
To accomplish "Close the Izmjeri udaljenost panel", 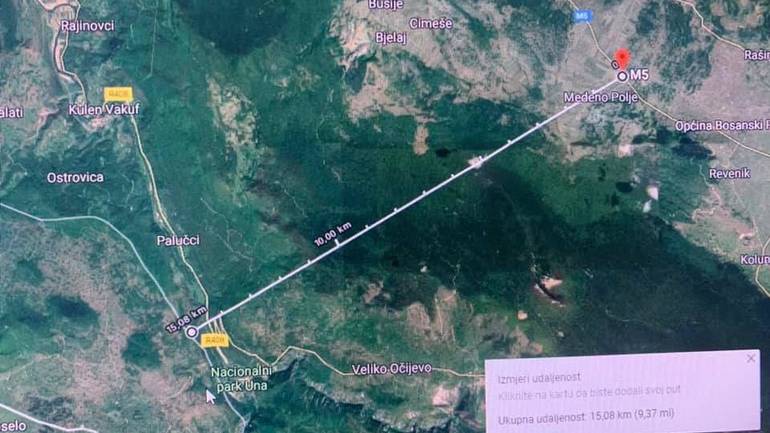I will point(751,358).
